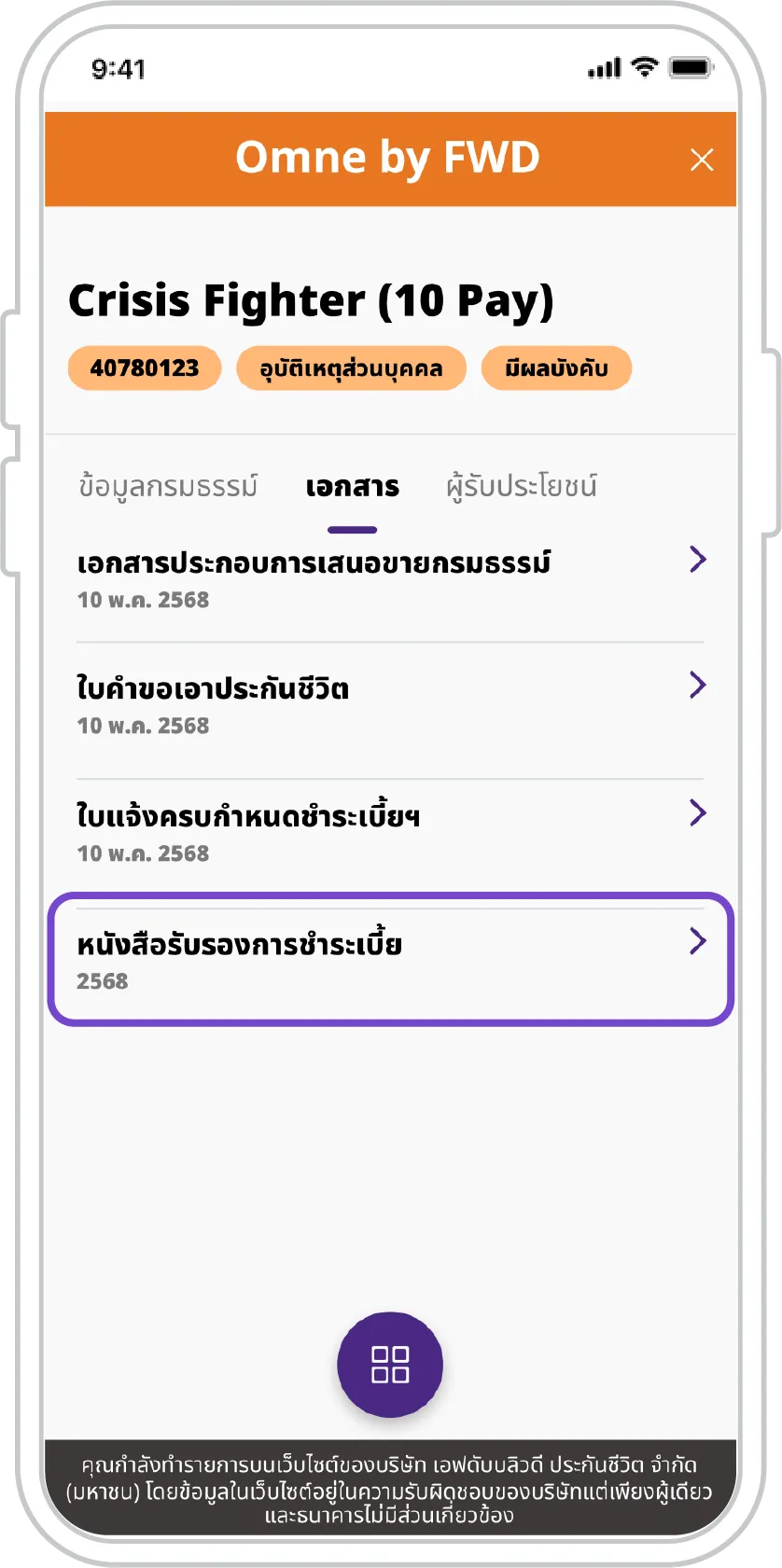Go to the ผู้รับประโยชน์ tab

(x=522, y=487)
